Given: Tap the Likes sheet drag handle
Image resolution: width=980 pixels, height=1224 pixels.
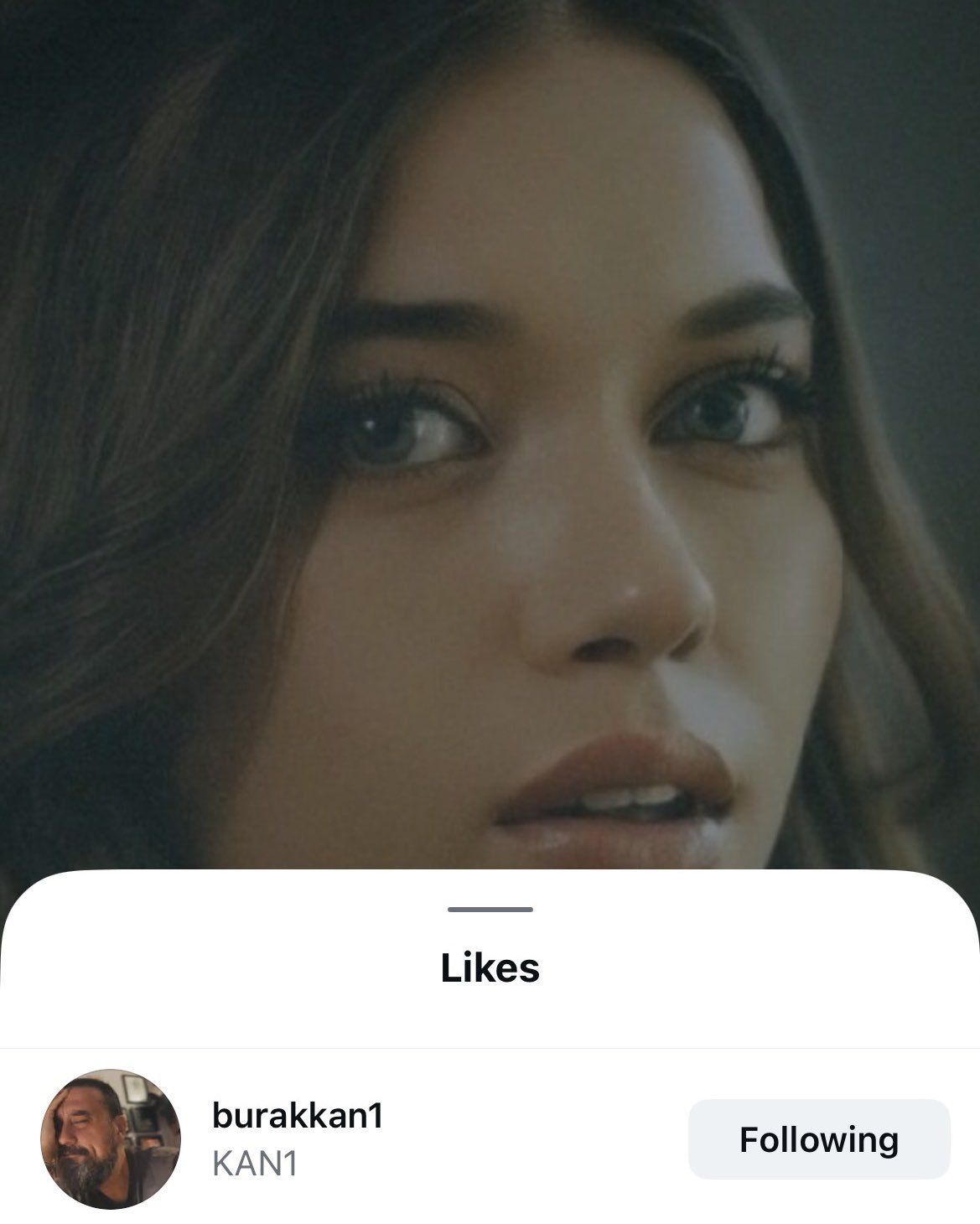Looking at the screenshot, I should tap(490, 910).
